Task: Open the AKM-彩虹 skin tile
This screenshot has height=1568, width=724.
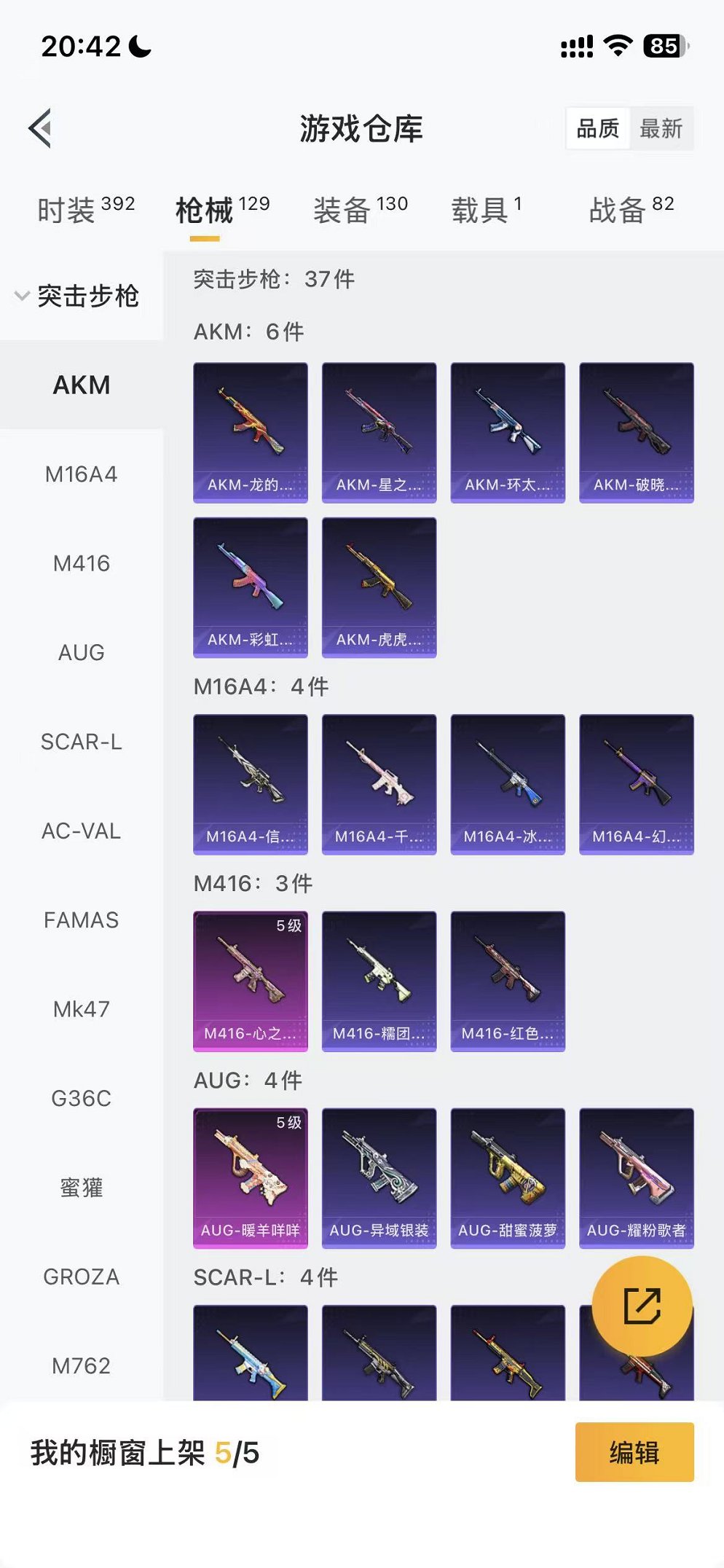Action: (250, 587)
